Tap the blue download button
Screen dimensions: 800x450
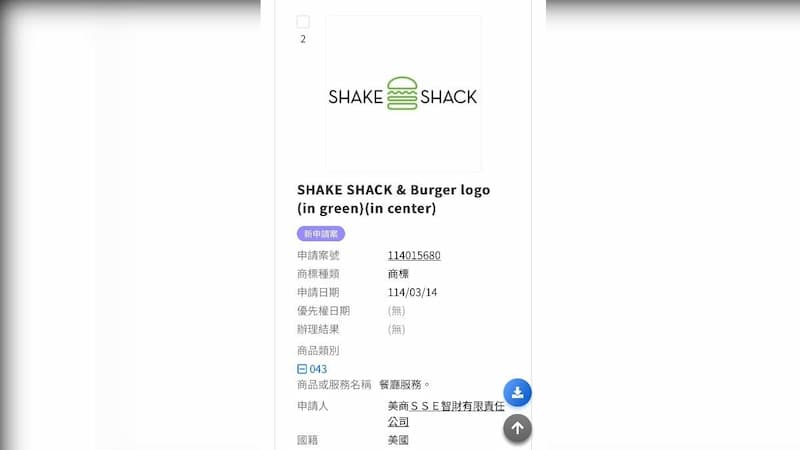click(517, 393)
